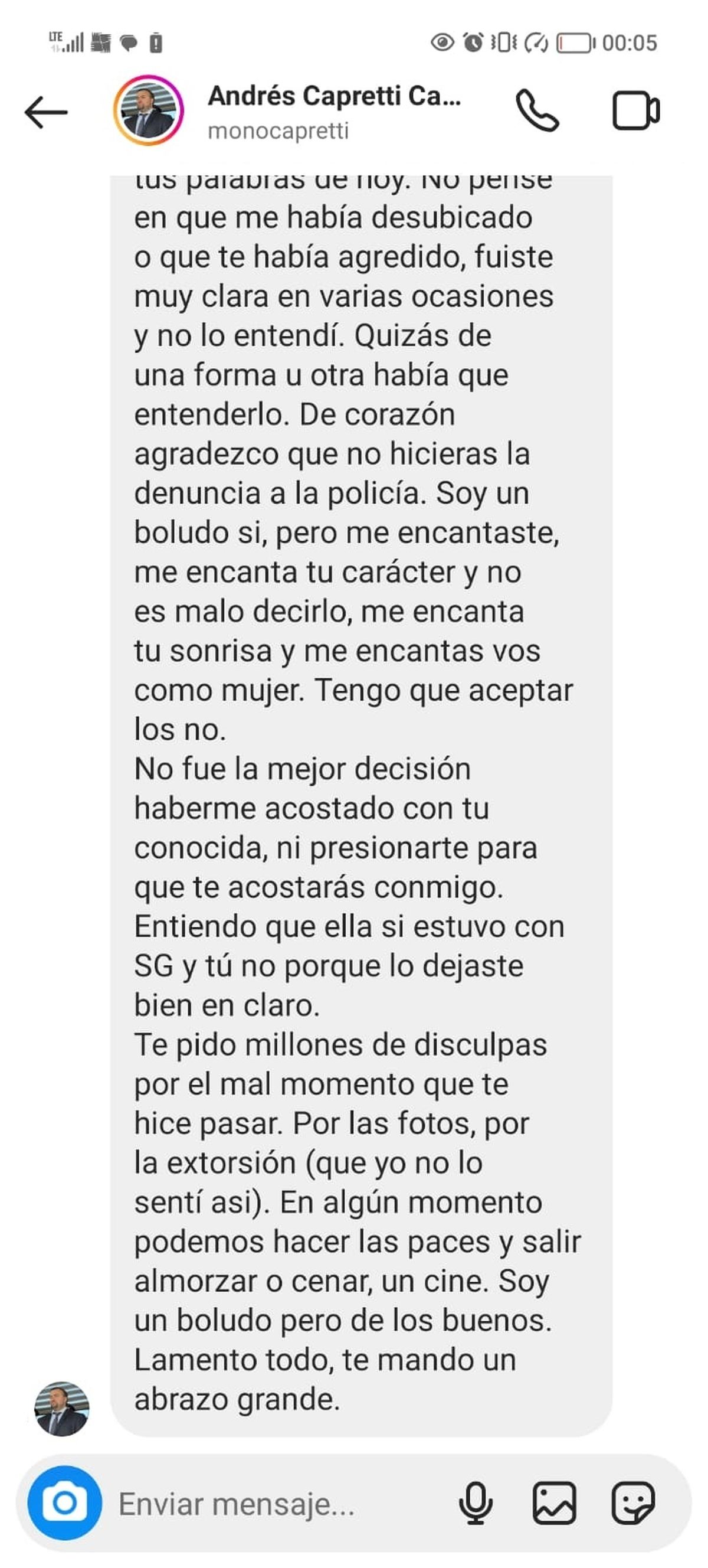This screenshot has width=708, height=1568.
Task: Start a video call
Action: coord(635,111)
